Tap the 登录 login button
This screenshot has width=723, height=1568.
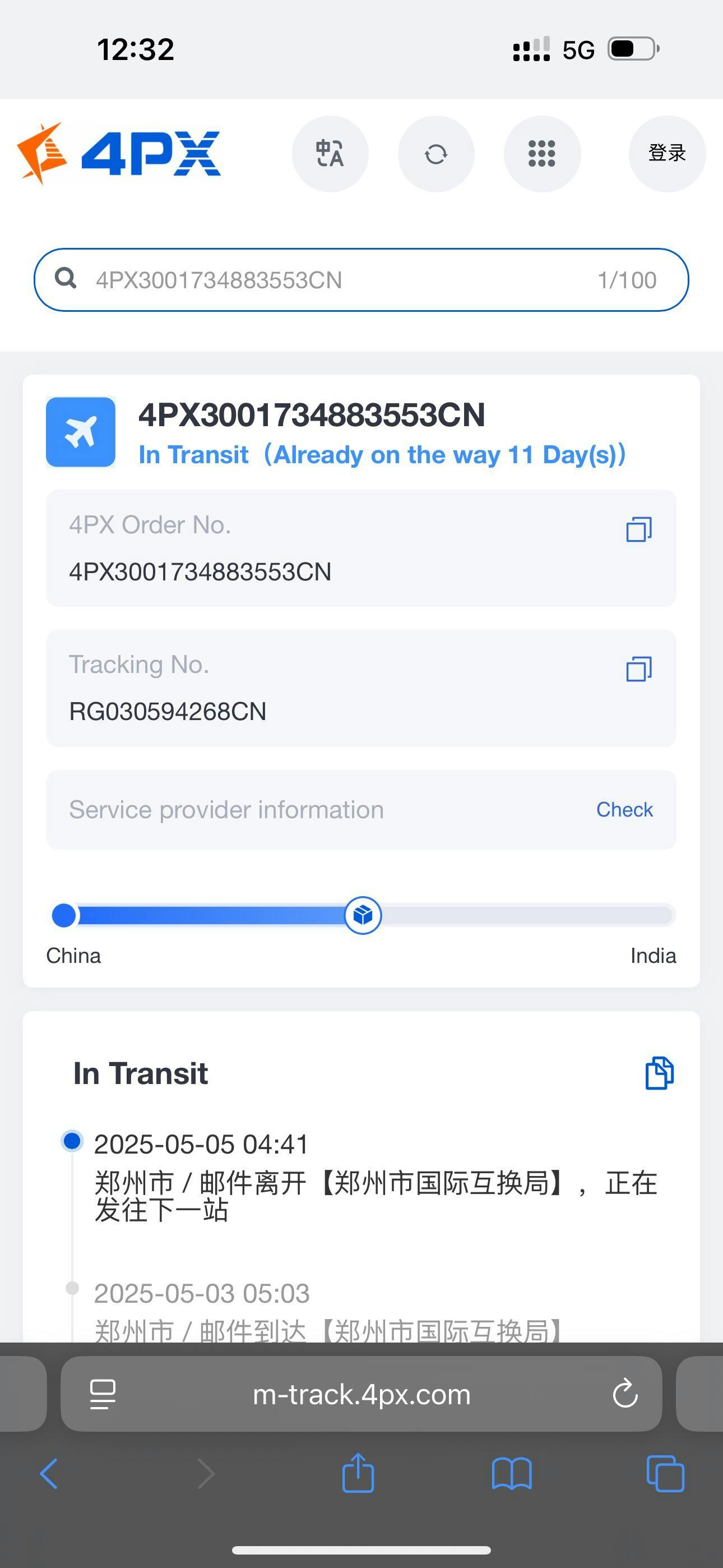(667, 154)
